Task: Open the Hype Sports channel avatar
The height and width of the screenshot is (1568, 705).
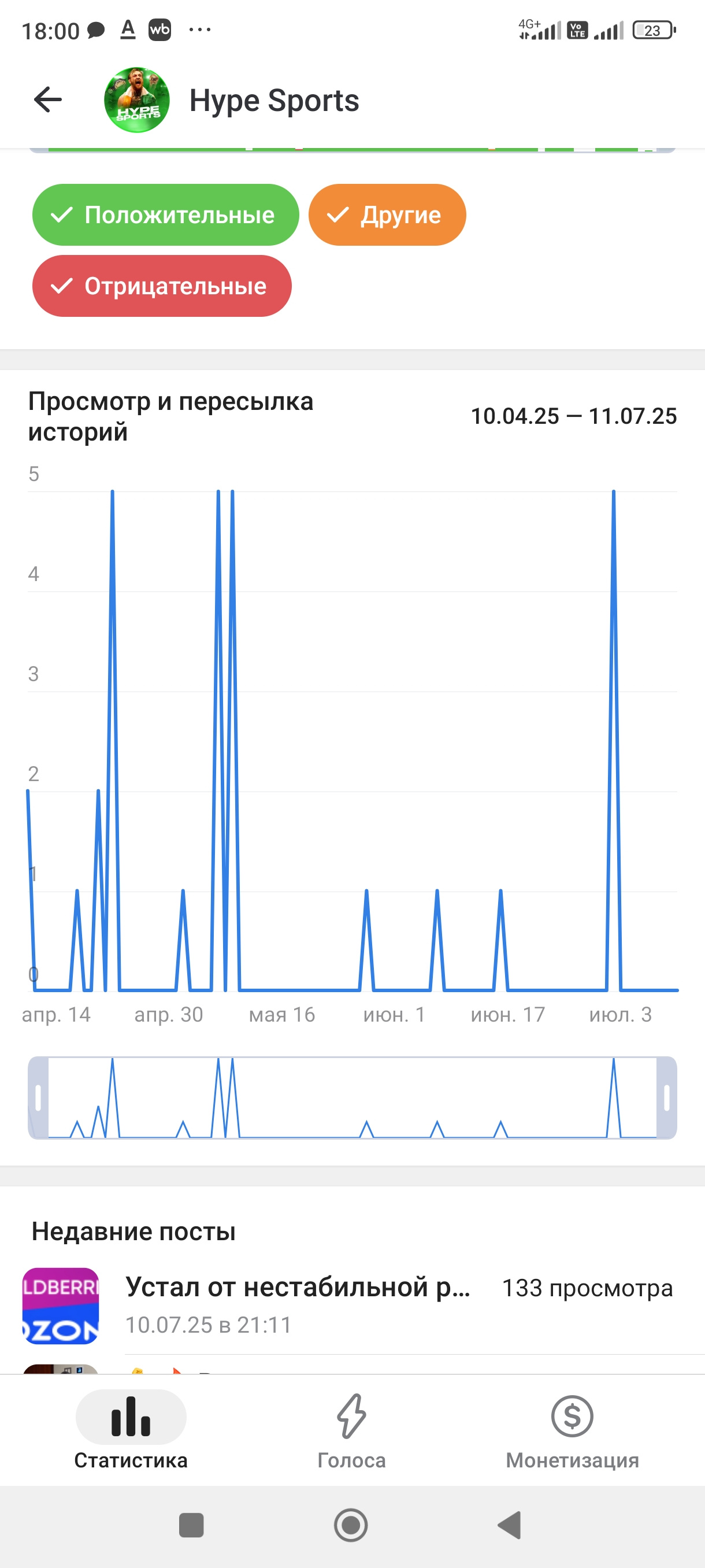Action: tap(136, 100)
